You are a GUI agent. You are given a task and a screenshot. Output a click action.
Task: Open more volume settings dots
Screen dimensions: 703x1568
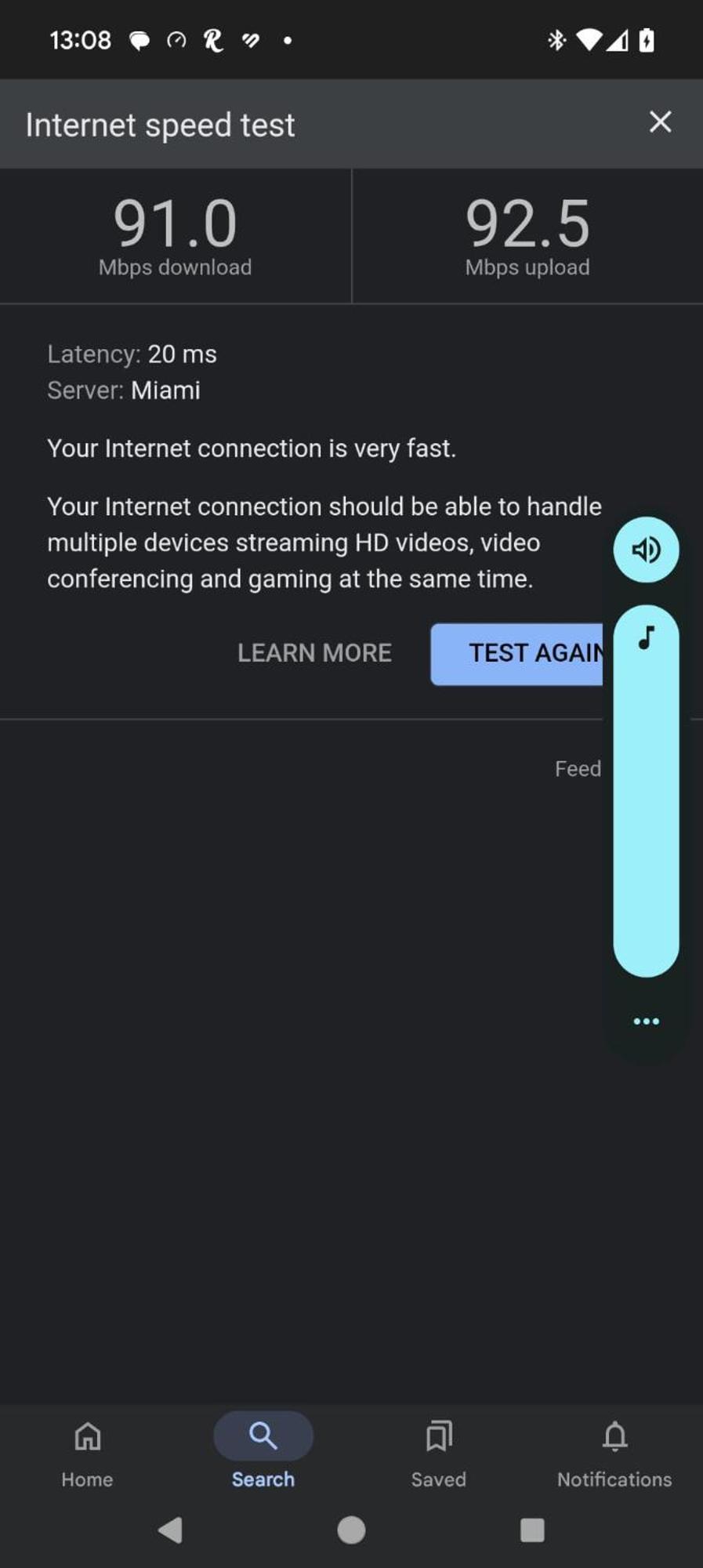tap(646, 1021)
